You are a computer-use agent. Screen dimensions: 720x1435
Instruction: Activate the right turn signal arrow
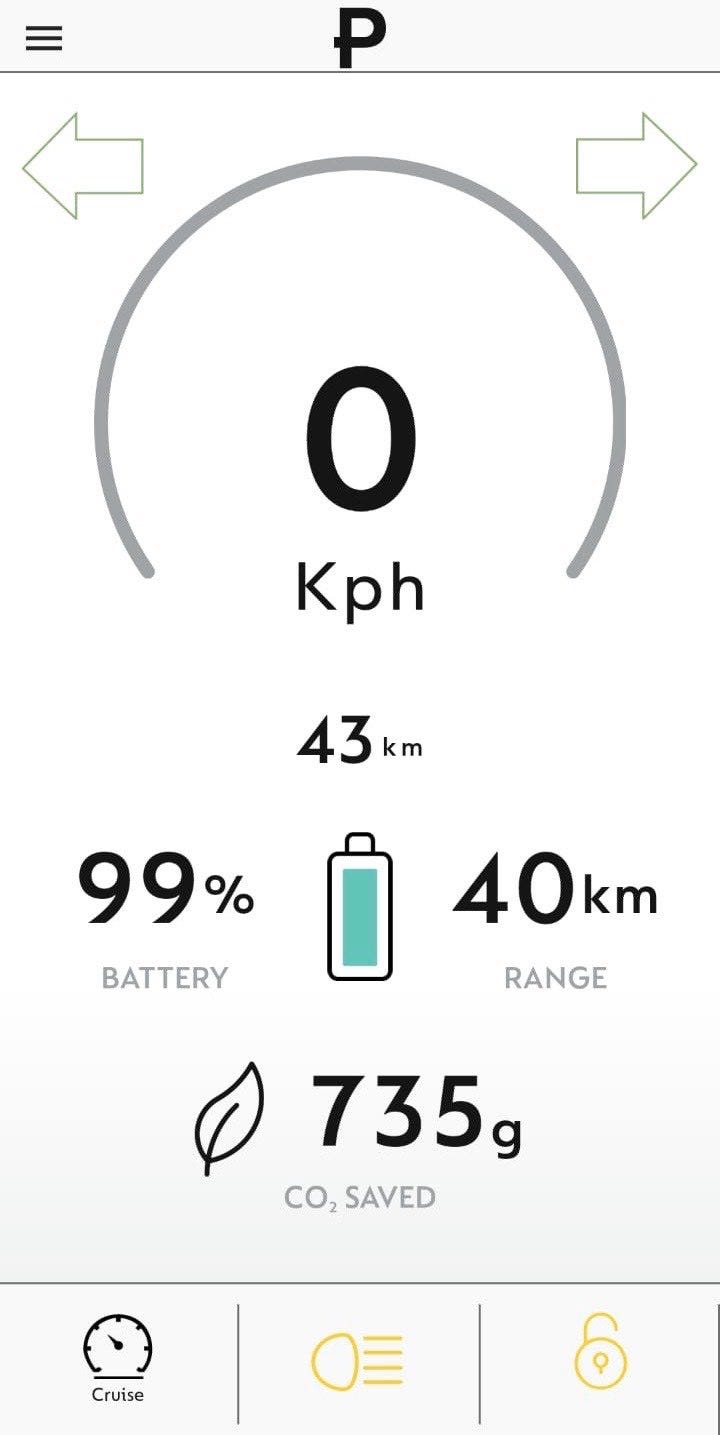tap(636, 166)
